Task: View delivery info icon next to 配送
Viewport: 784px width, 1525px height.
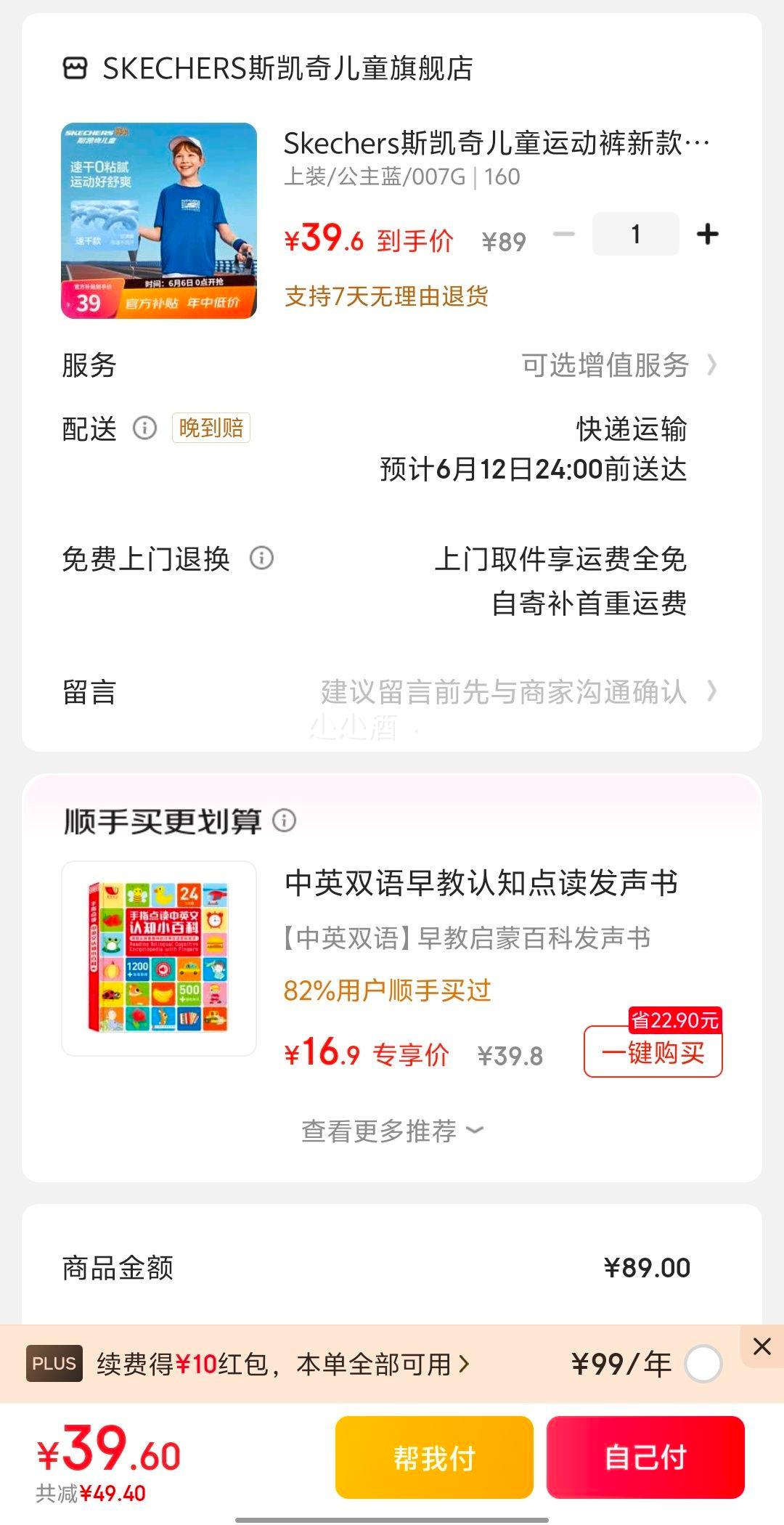Action: [x=144, y=428]
